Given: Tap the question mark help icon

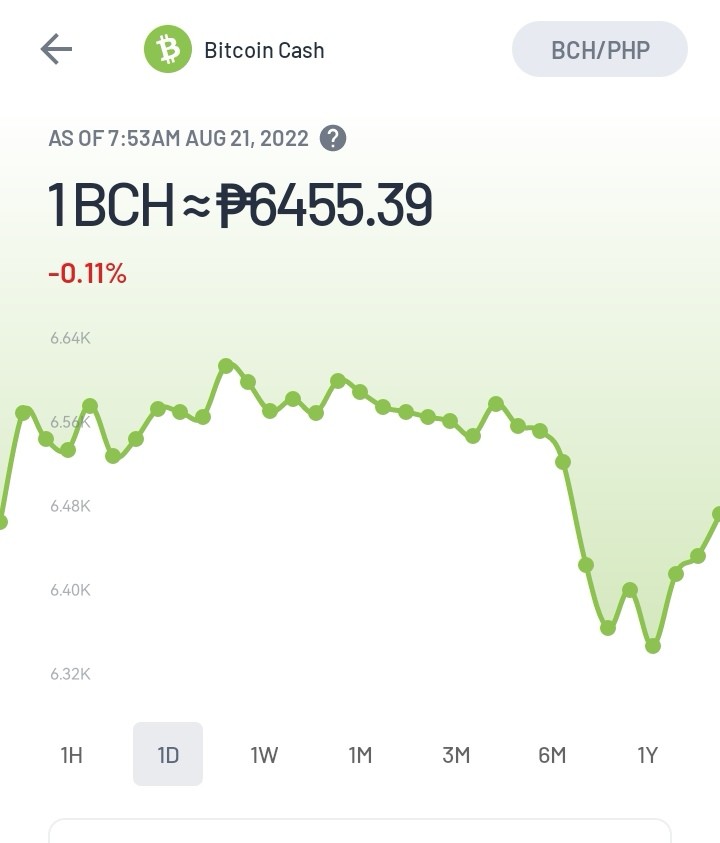Looking at the screenshot, I should (x=333, y=138).
